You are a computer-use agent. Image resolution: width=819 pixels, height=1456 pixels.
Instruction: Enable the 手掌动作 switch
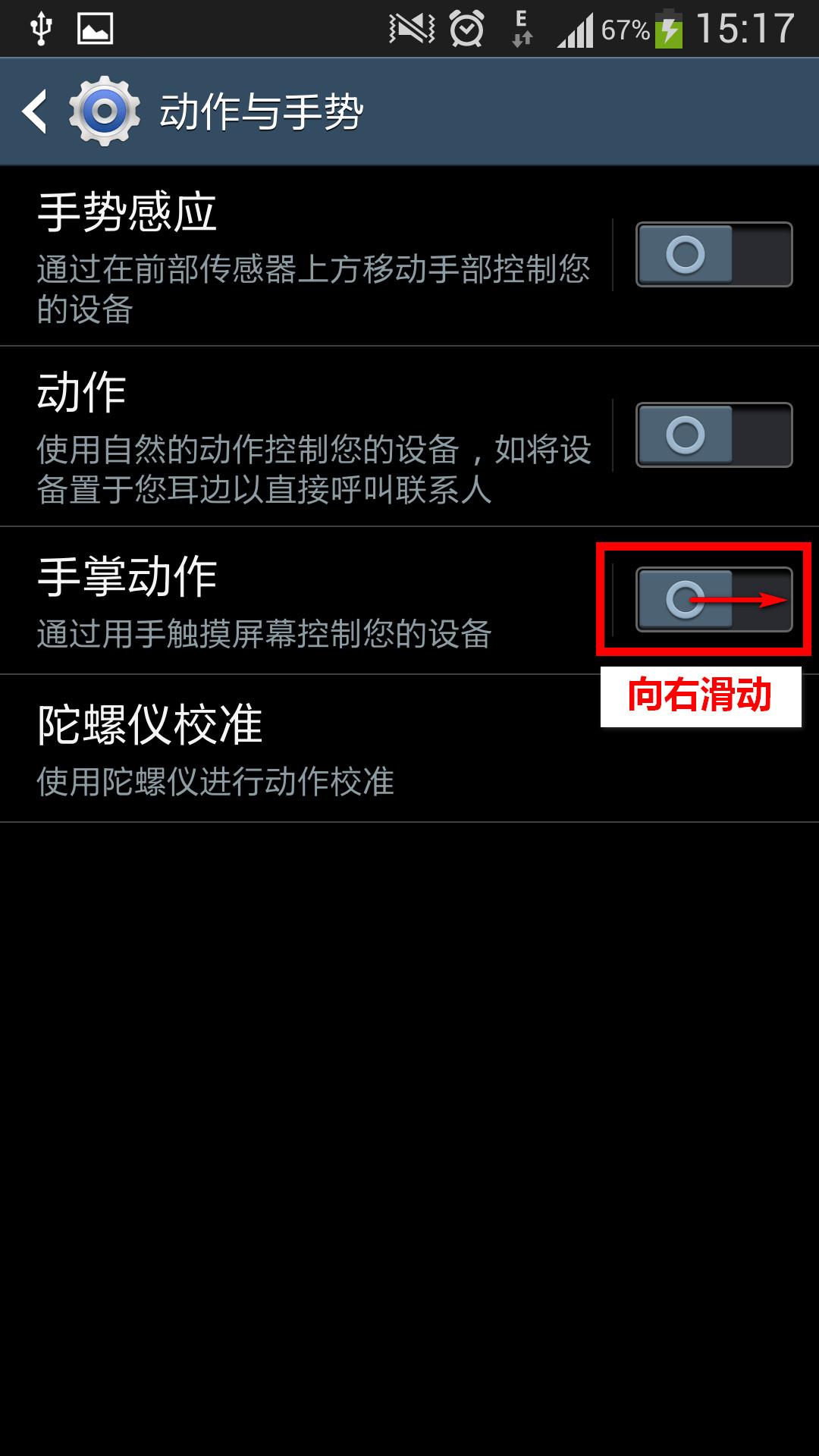point(714,600)
